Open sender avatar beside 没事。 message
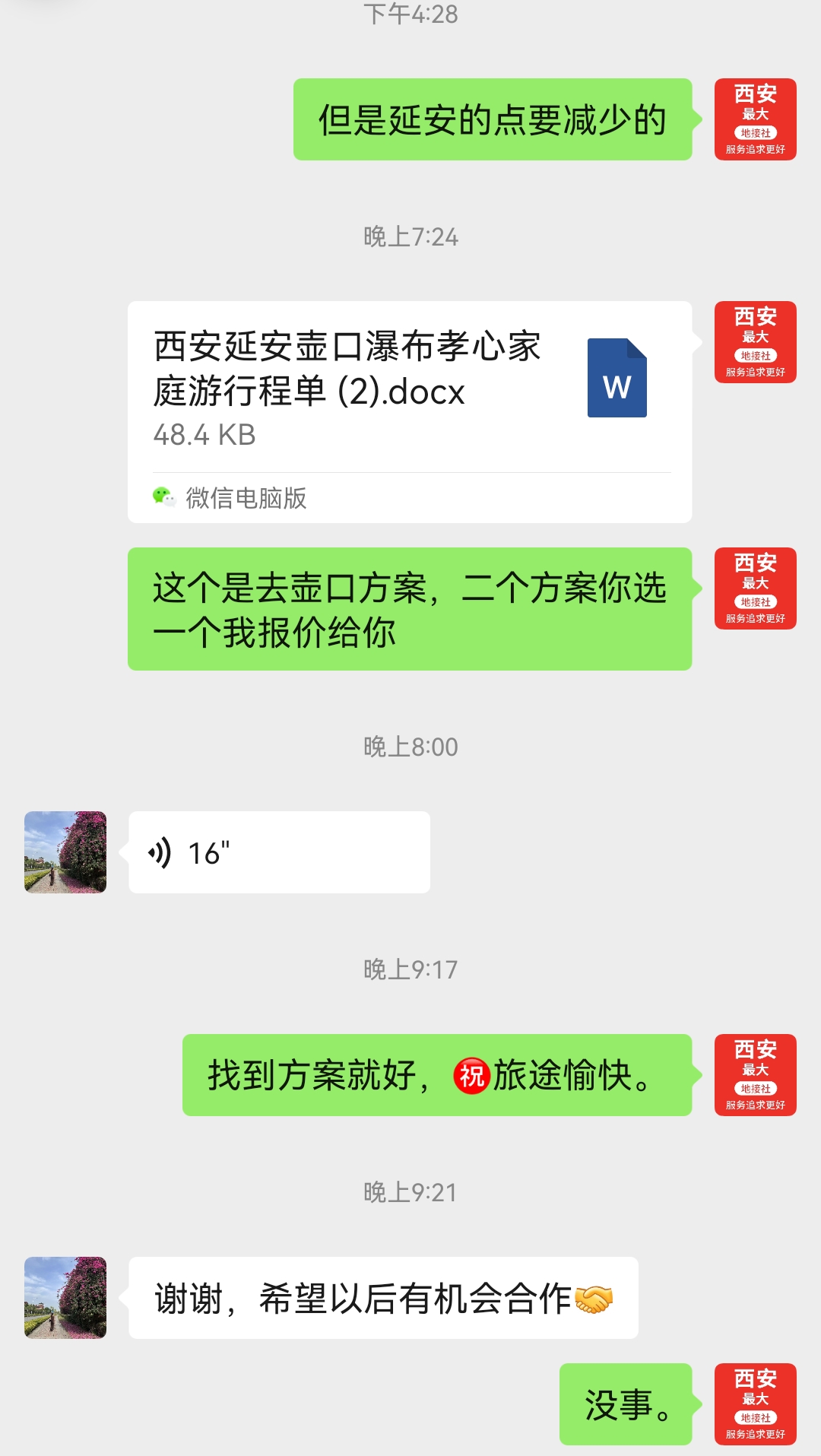821x1456 pixels. coord(756,1404)
